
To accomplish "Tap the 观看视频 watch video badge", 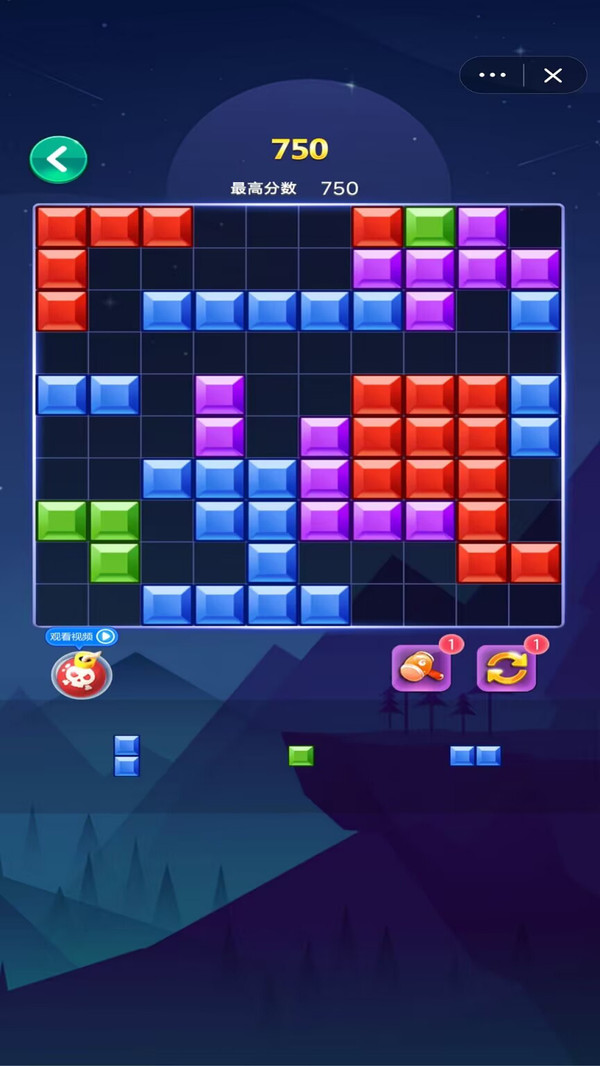I will 82,636.
